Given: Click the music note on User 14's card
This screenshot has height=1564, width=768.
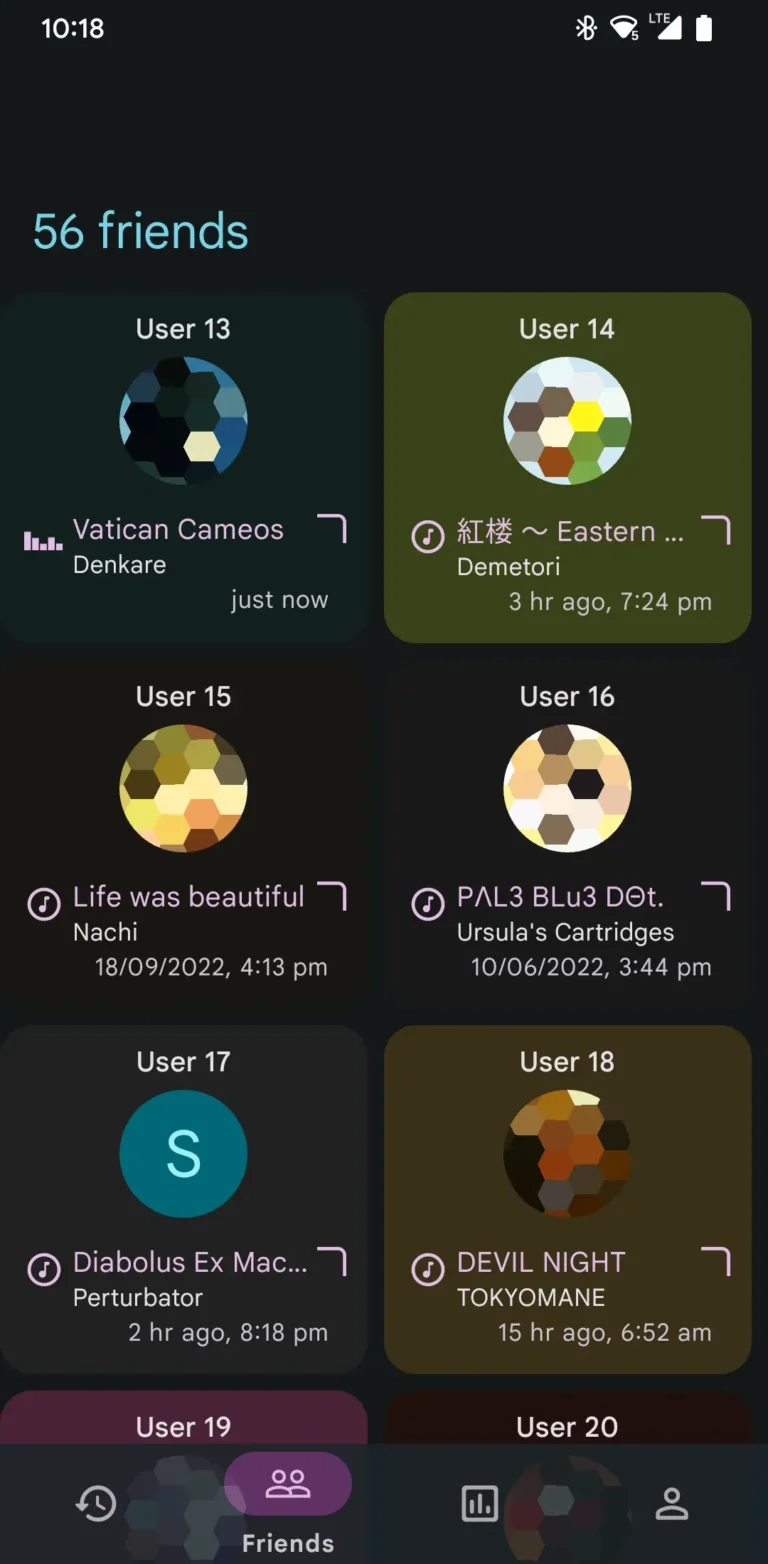Looking at the screenshot, I should point(428,537).
